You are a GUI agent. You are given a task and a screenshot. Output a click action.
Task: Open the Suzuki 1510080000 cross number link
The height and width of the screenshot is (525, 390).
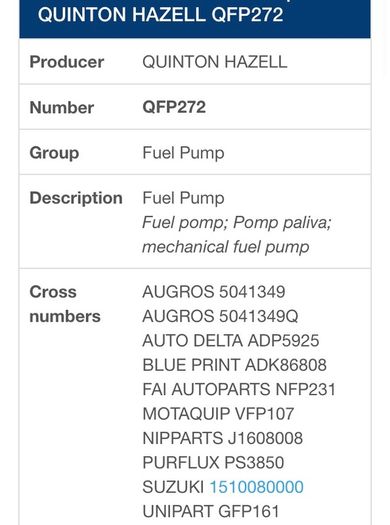click(256, 487)
